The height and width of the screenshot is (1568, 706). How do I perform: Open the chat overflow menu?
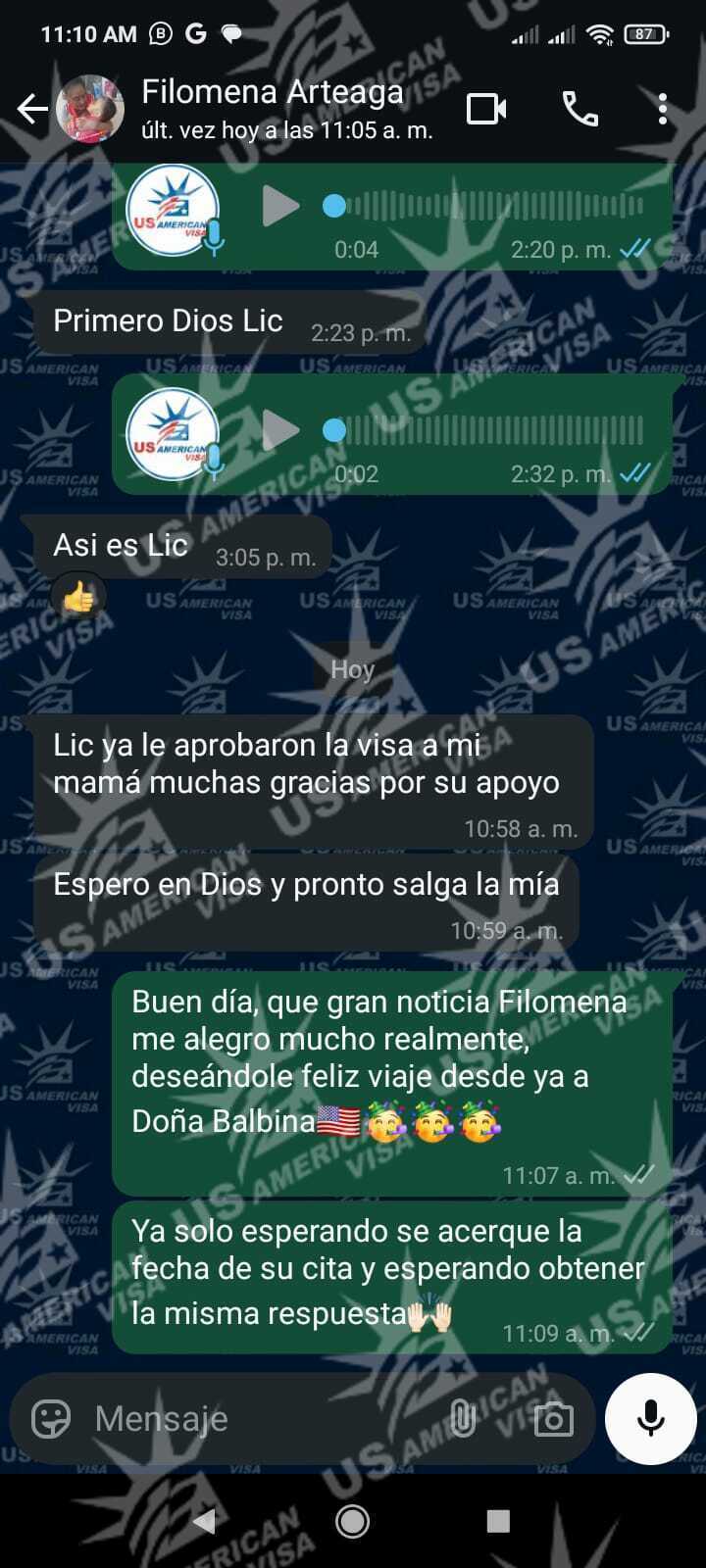[663, 109]
